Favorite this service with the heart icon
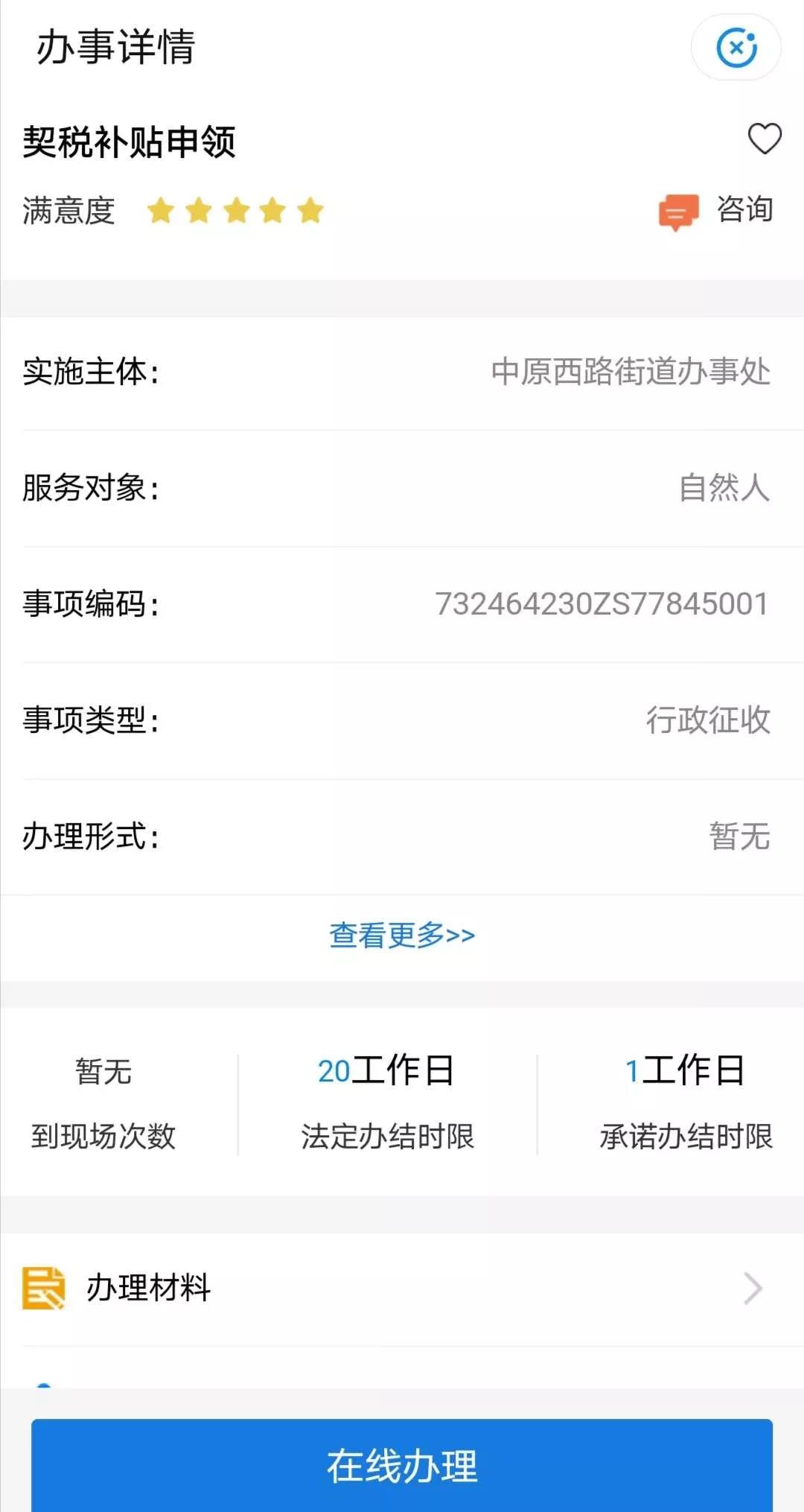The image size is (804, 1512). tap(765, 139)
